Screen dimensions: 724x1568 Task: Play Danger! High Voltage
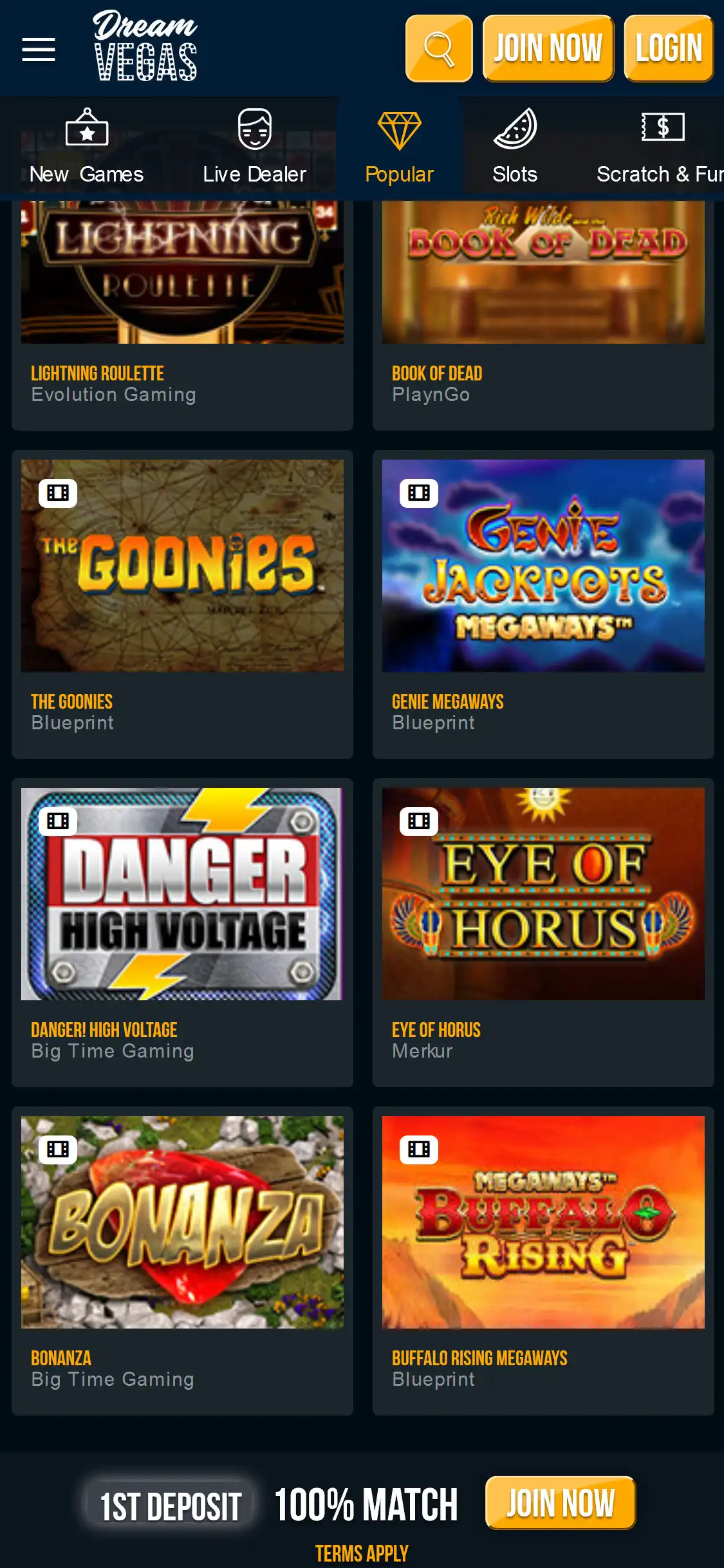[182, 893]
